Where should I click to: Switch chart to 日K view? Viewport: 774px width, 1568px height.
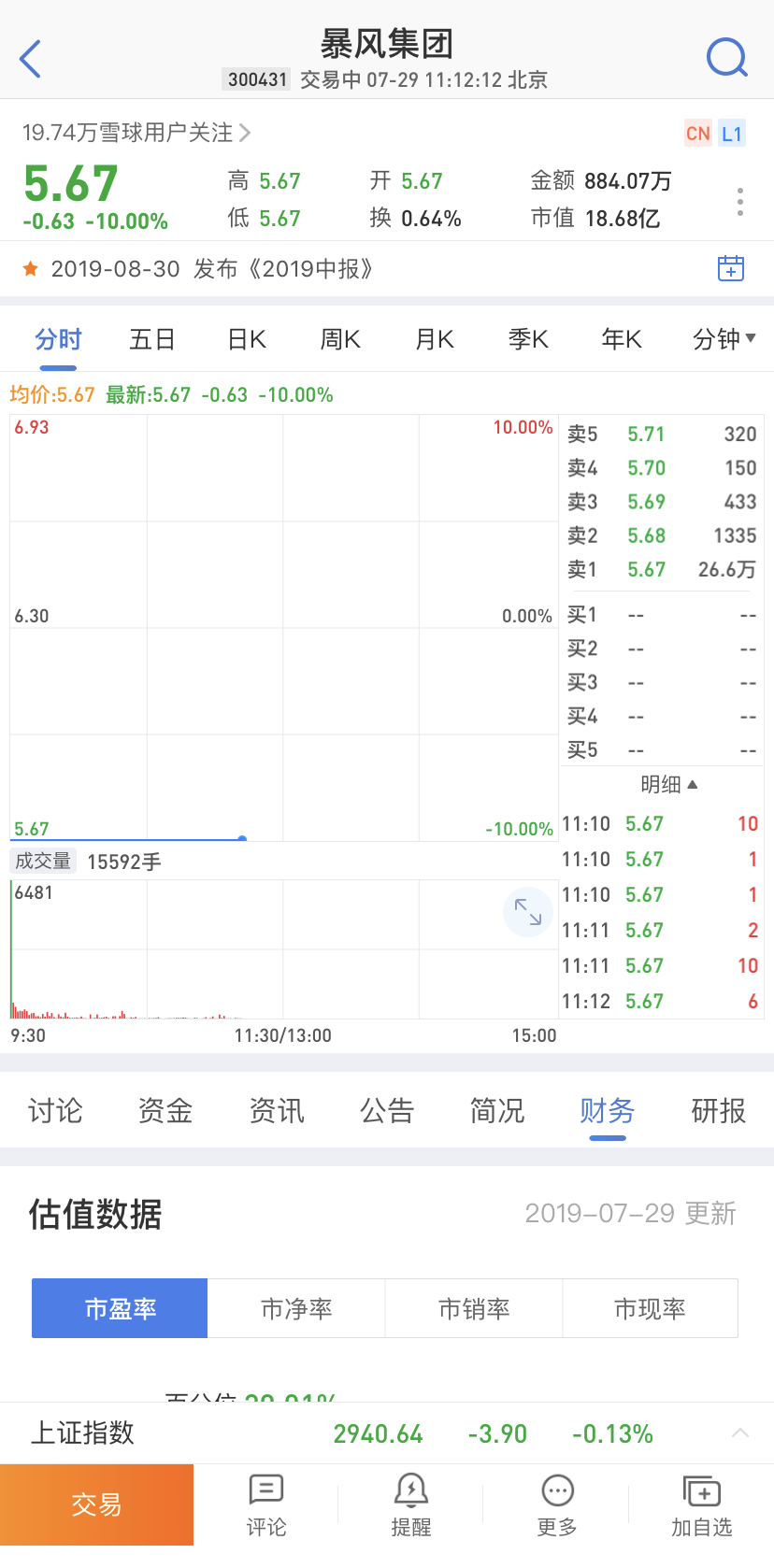coord(247,339)
